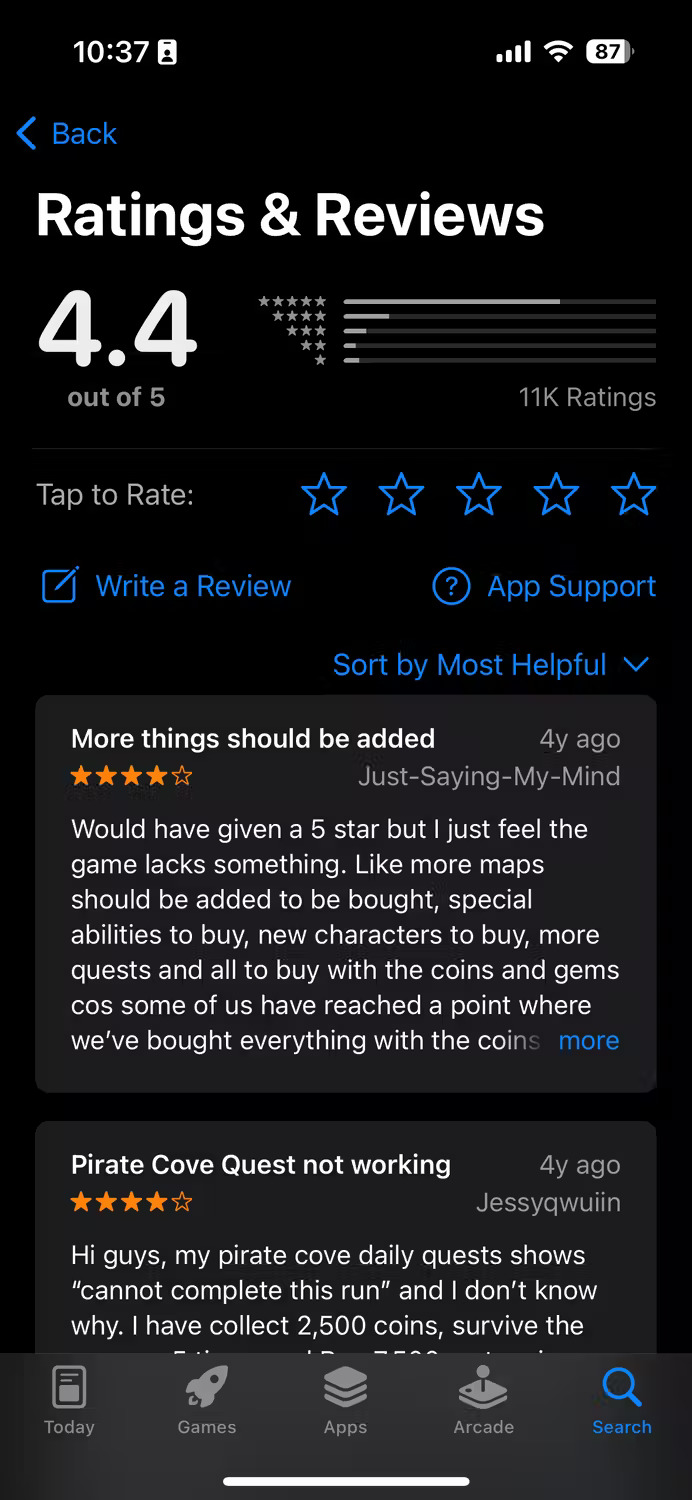Select the Search tab

[622, 1402]
